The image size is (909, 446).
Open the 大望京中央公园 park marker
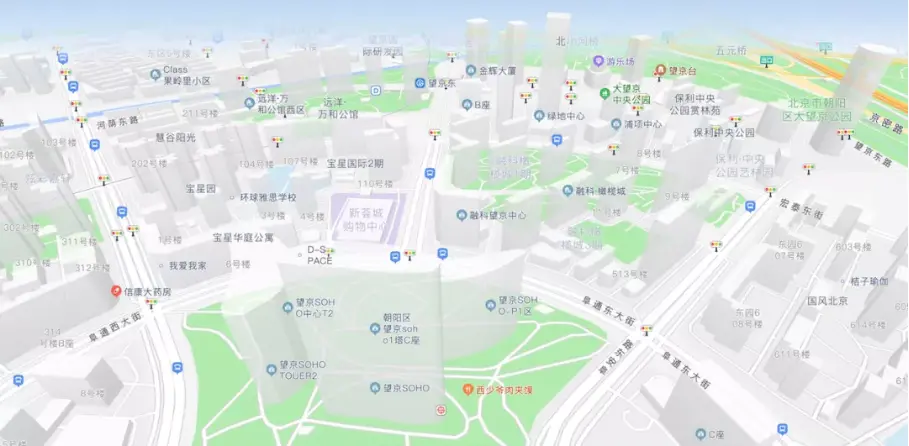tap(604, 93)
